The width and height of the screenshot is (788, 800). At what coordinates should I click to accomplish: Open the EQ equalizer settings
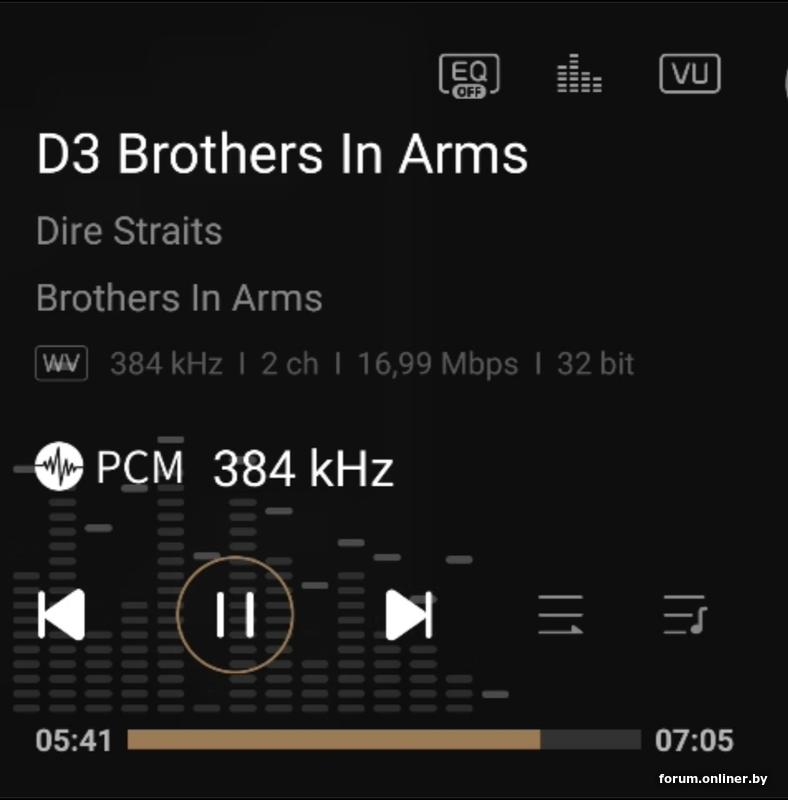click(x=469, y=75)
